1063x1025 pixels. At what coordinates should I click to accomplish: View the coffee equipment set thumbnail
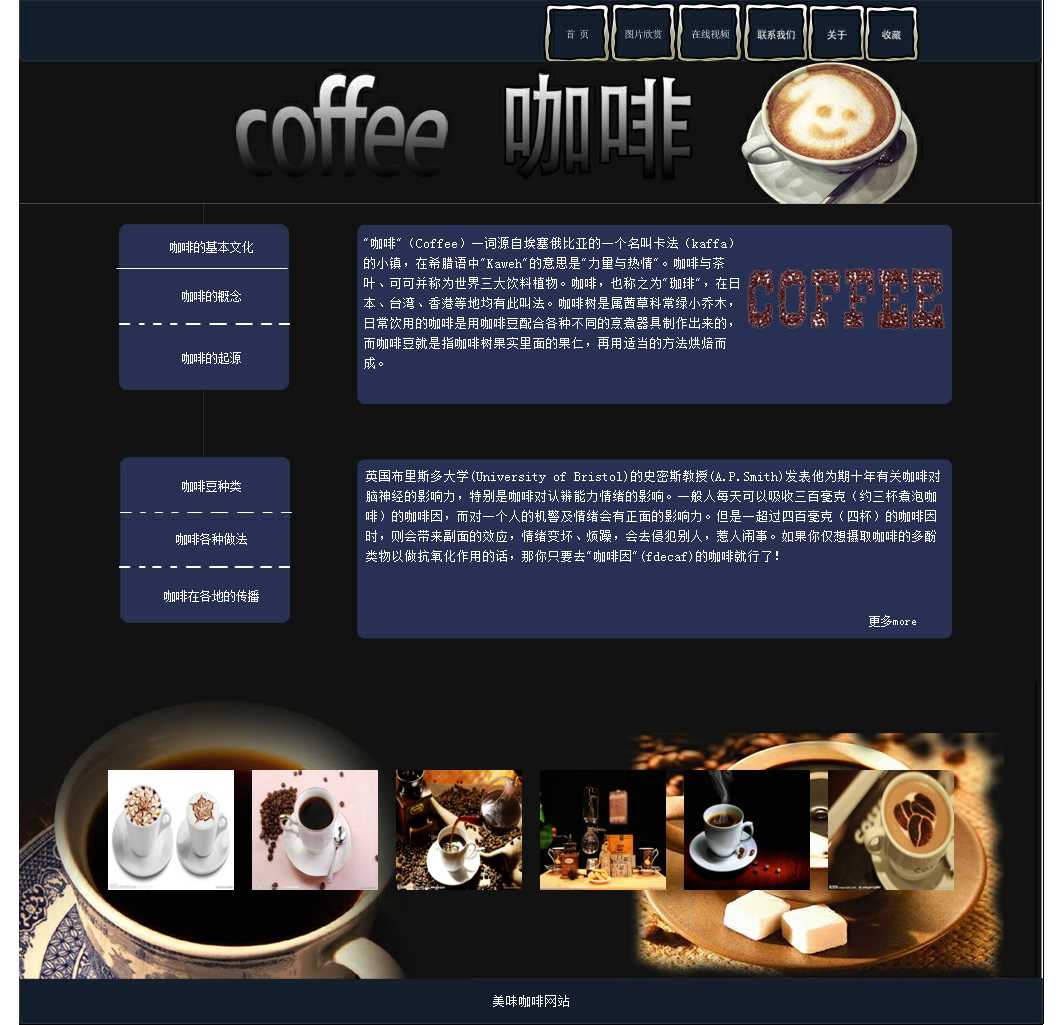(603, 829)
